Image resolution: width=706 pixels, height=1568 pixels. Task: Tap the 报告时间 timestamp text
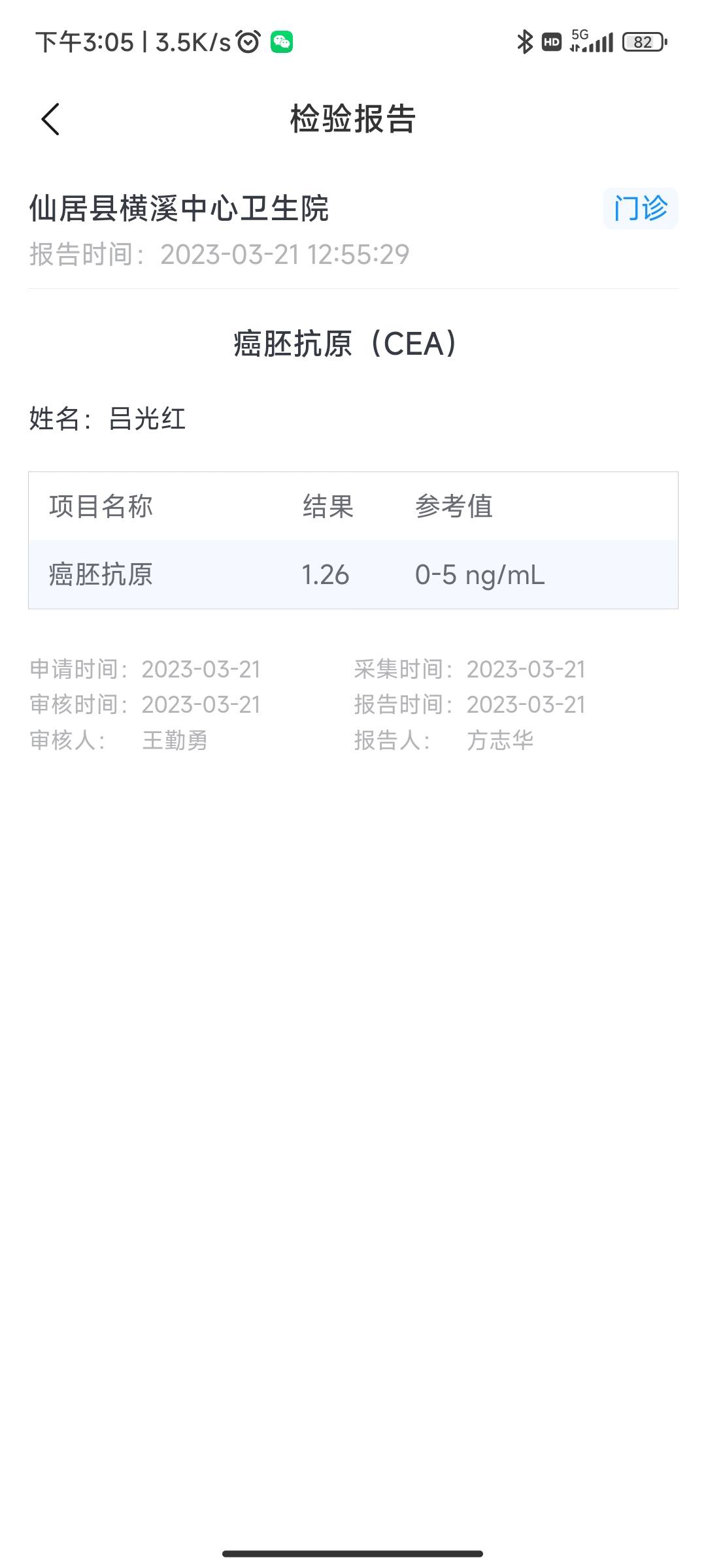tap(219, 255)
